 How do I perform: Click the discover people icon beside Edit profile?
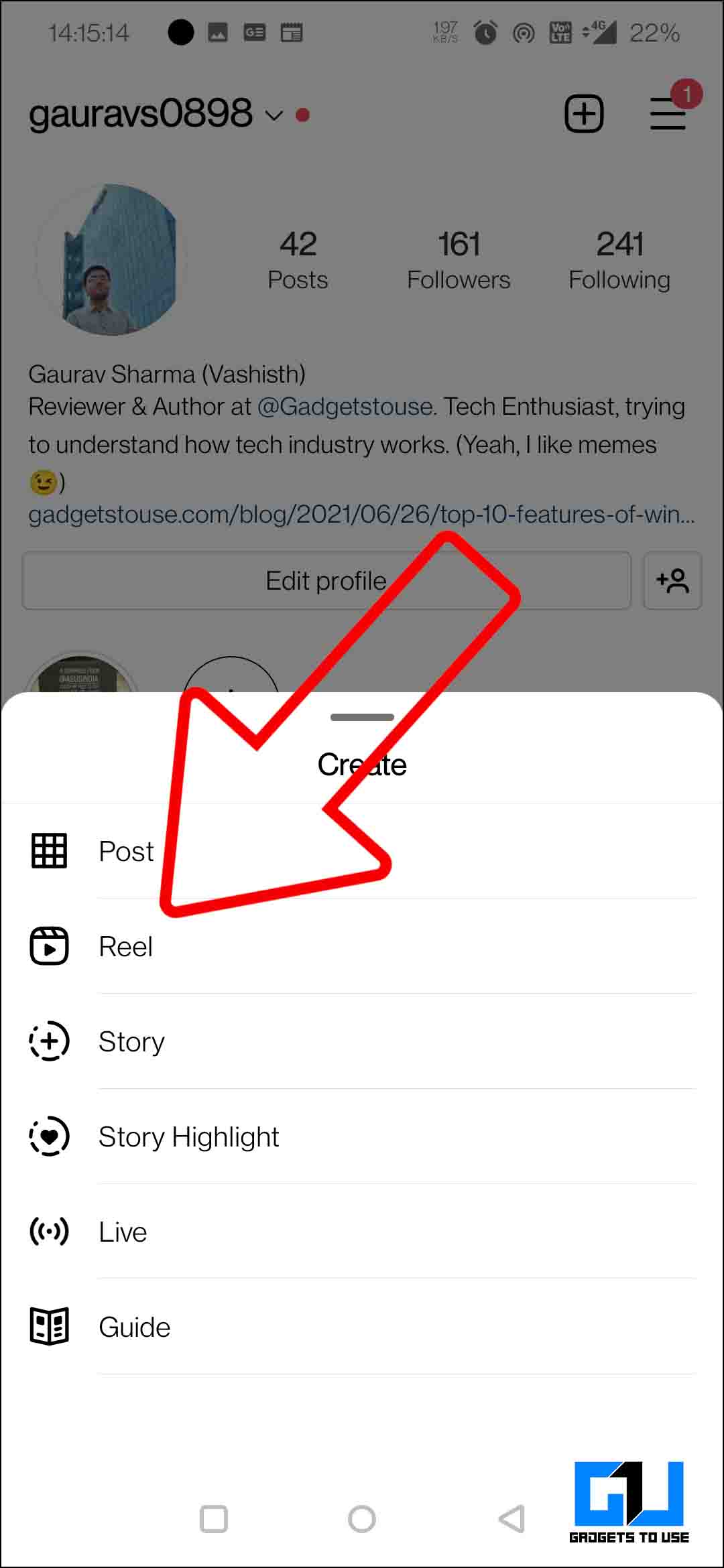(672, 582)
